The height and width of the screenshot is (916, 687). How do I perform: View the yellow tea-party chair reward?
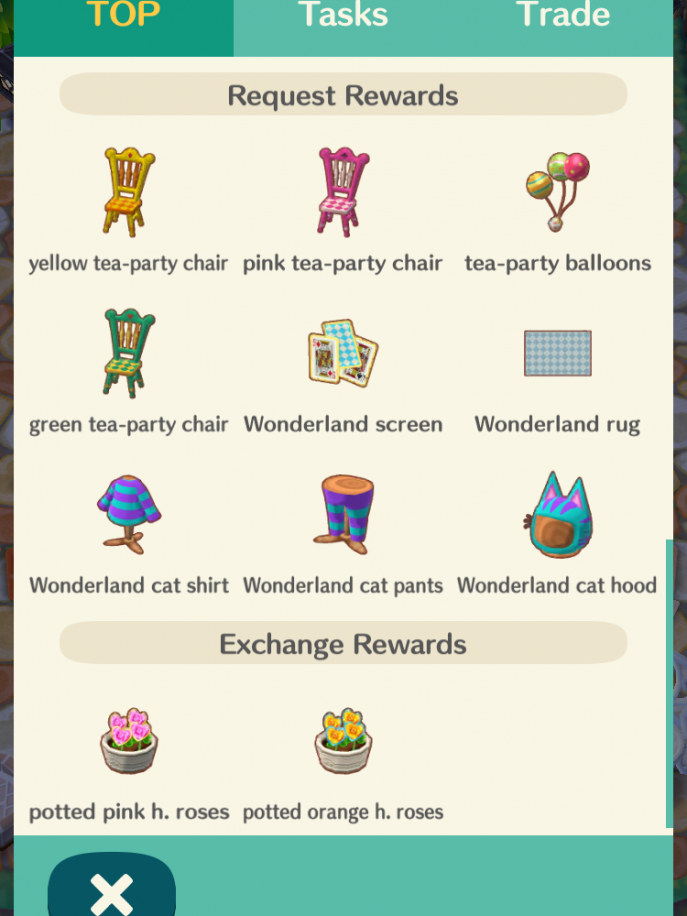pos(129,193)
